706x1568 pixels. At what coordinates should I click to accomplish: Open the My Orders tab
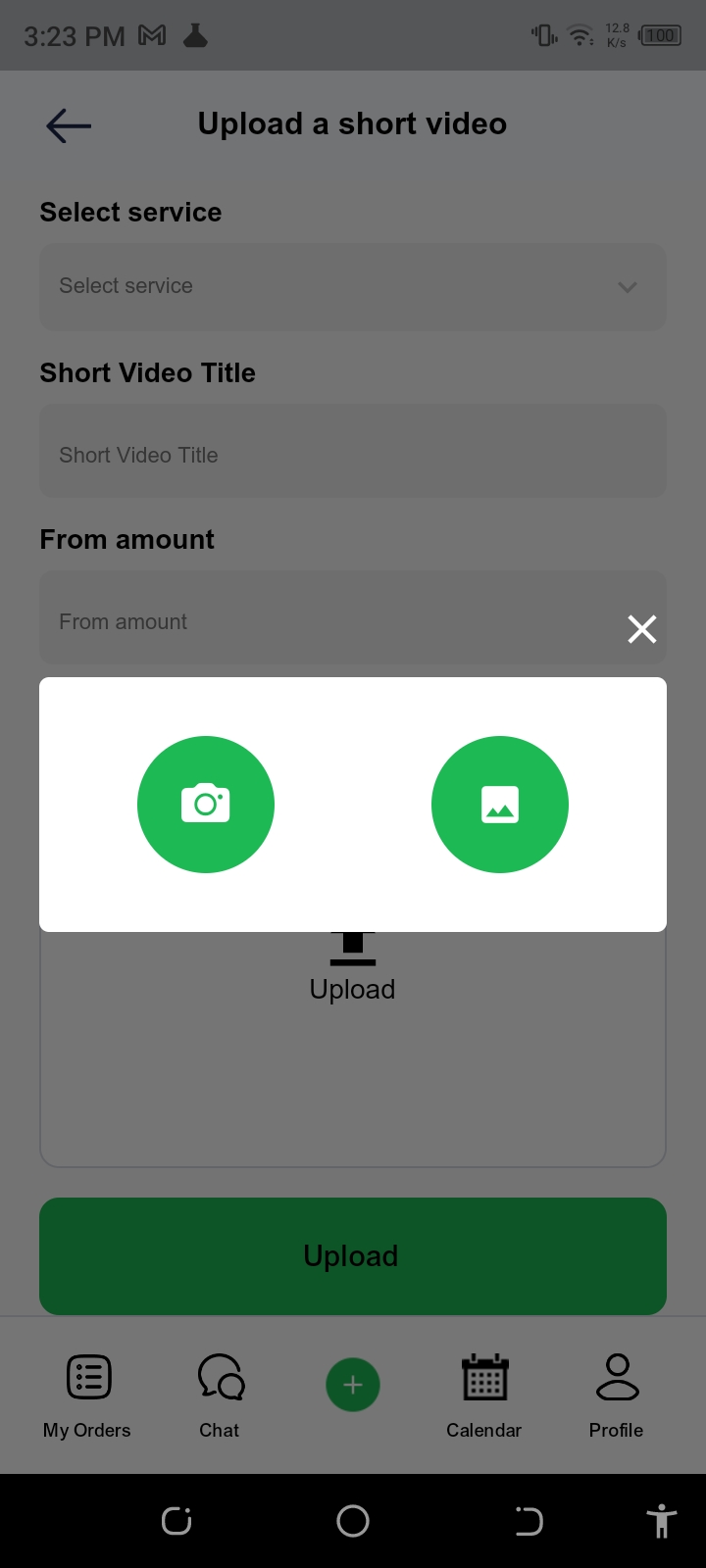click(x=87, y=1396)
